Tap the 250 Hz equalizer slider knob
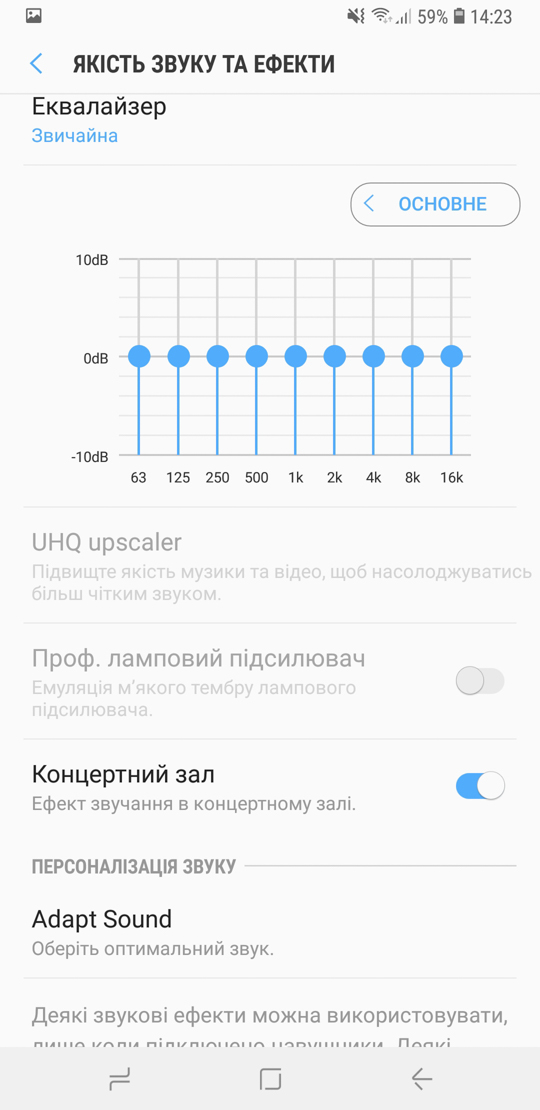Viewport: 540px width, 1110px height. (217, 356)
